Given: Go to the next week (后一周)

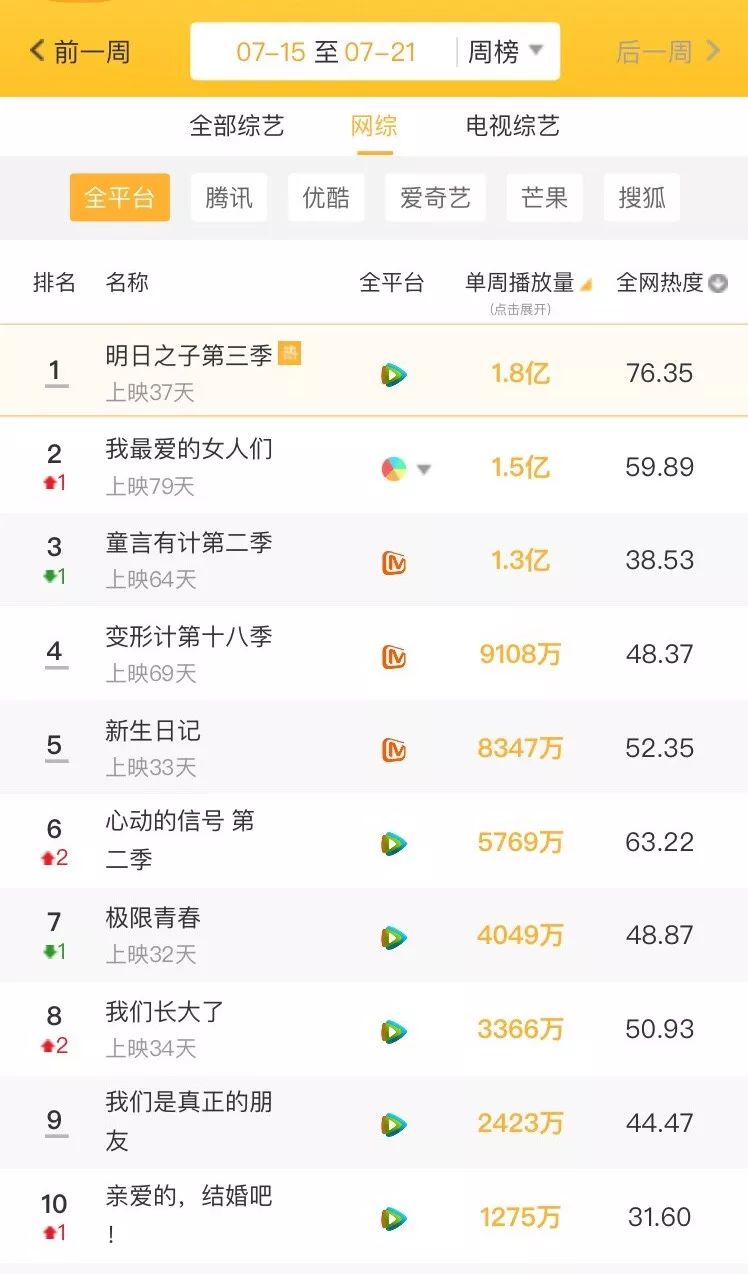Looking at the screenshot, I should [x=667, y=51].
